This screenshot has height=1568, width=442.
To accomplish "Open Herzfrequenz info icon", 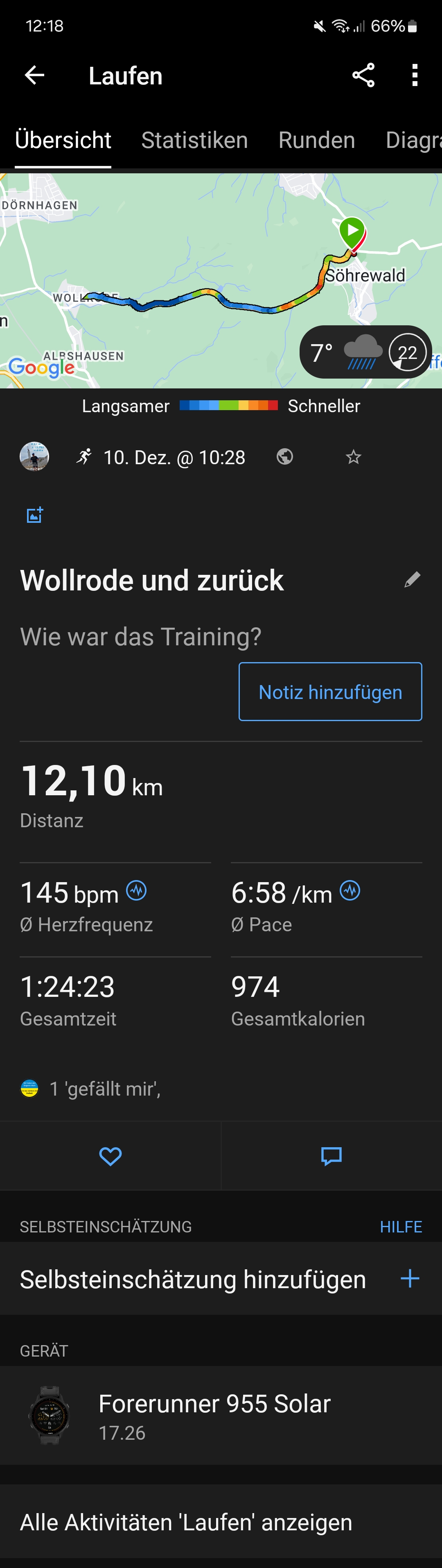I will coord(136,891).
